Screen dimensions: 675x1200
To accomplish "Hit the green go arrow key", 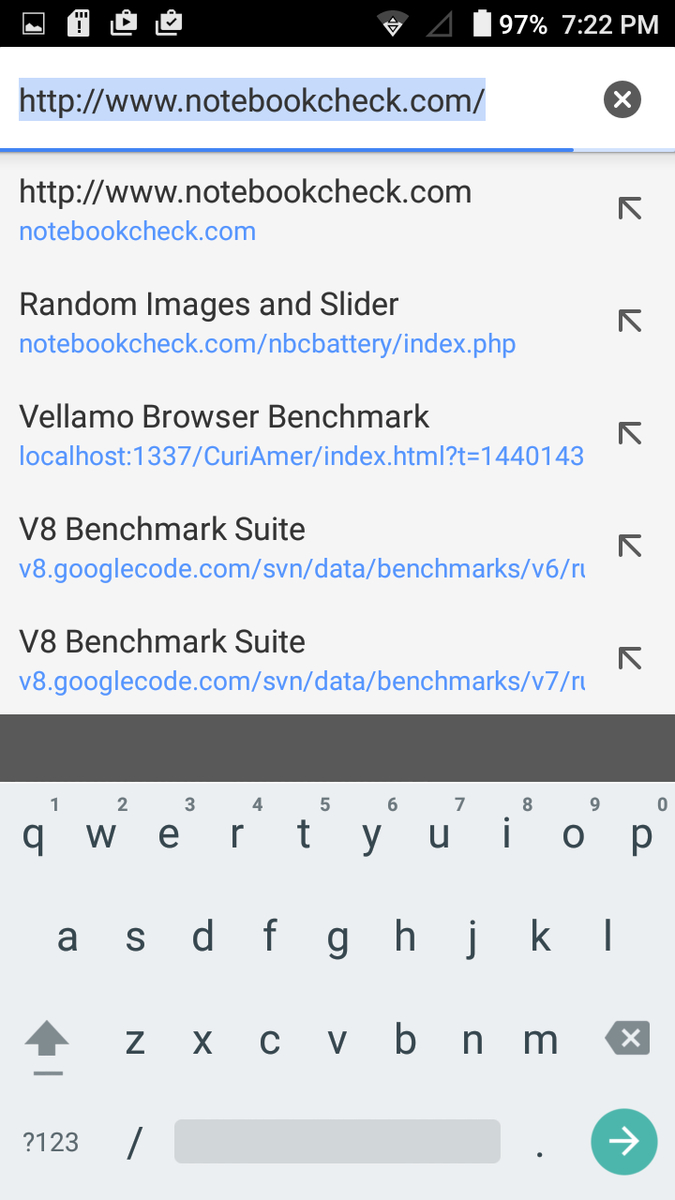I will tap(624, 1141).
